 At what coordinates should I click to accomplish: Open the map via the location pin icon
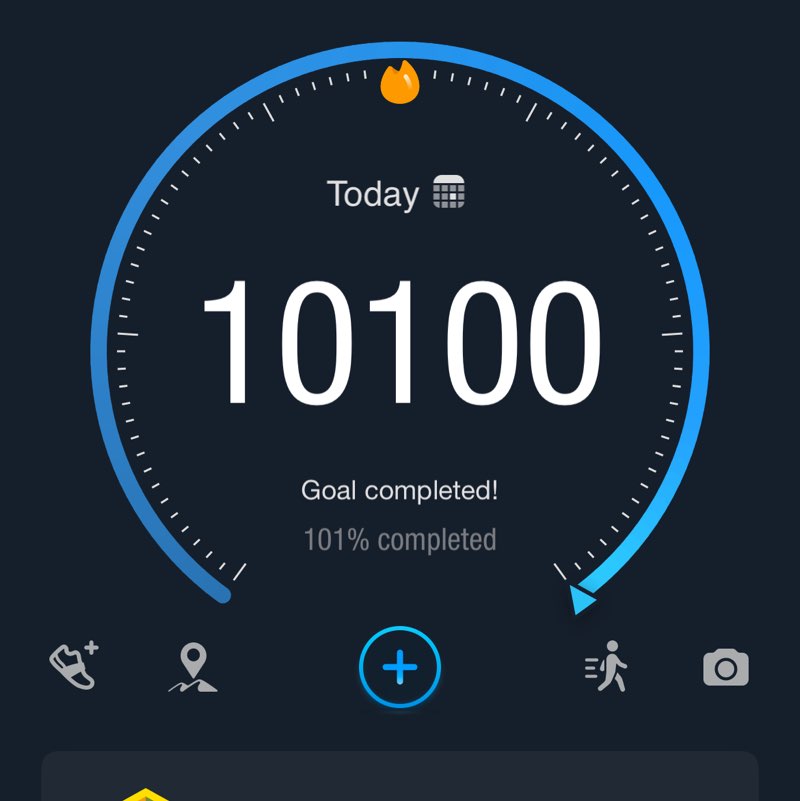[195, 663]
